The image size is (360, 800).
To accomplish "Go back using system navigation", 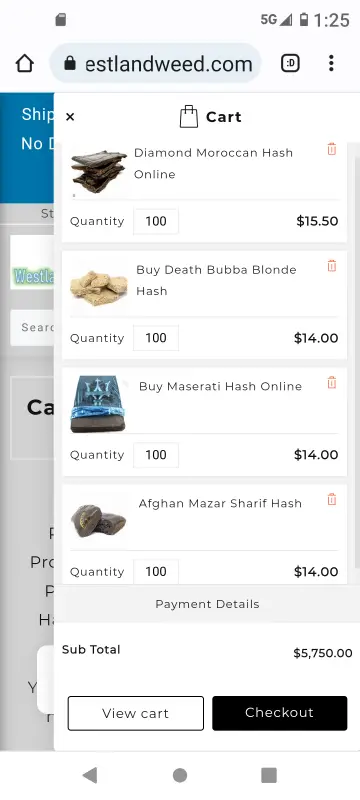I will click(x=90, y=775).
